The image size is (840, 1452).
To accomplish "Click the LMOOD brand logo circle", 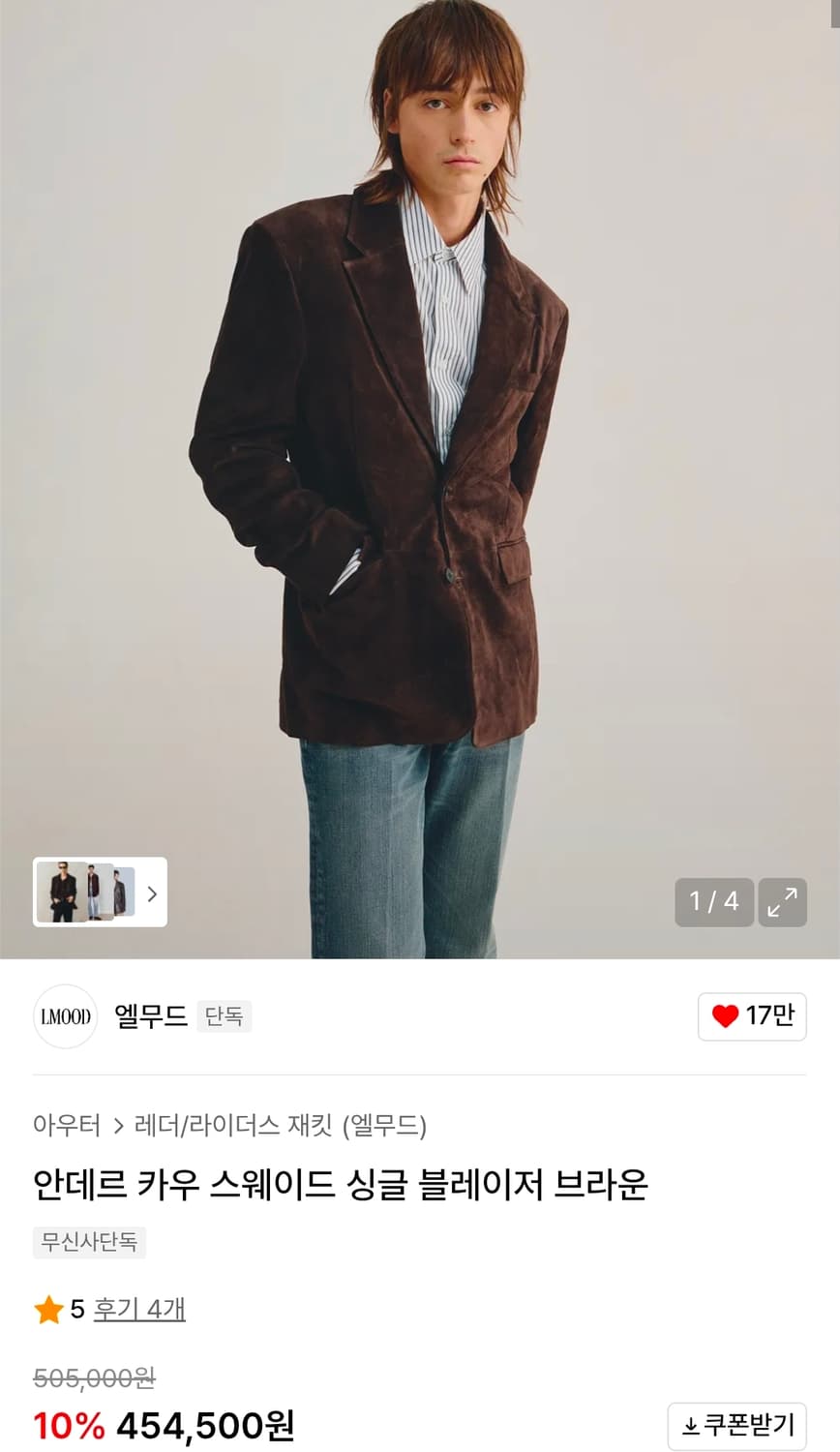I will pos(65,1016).
